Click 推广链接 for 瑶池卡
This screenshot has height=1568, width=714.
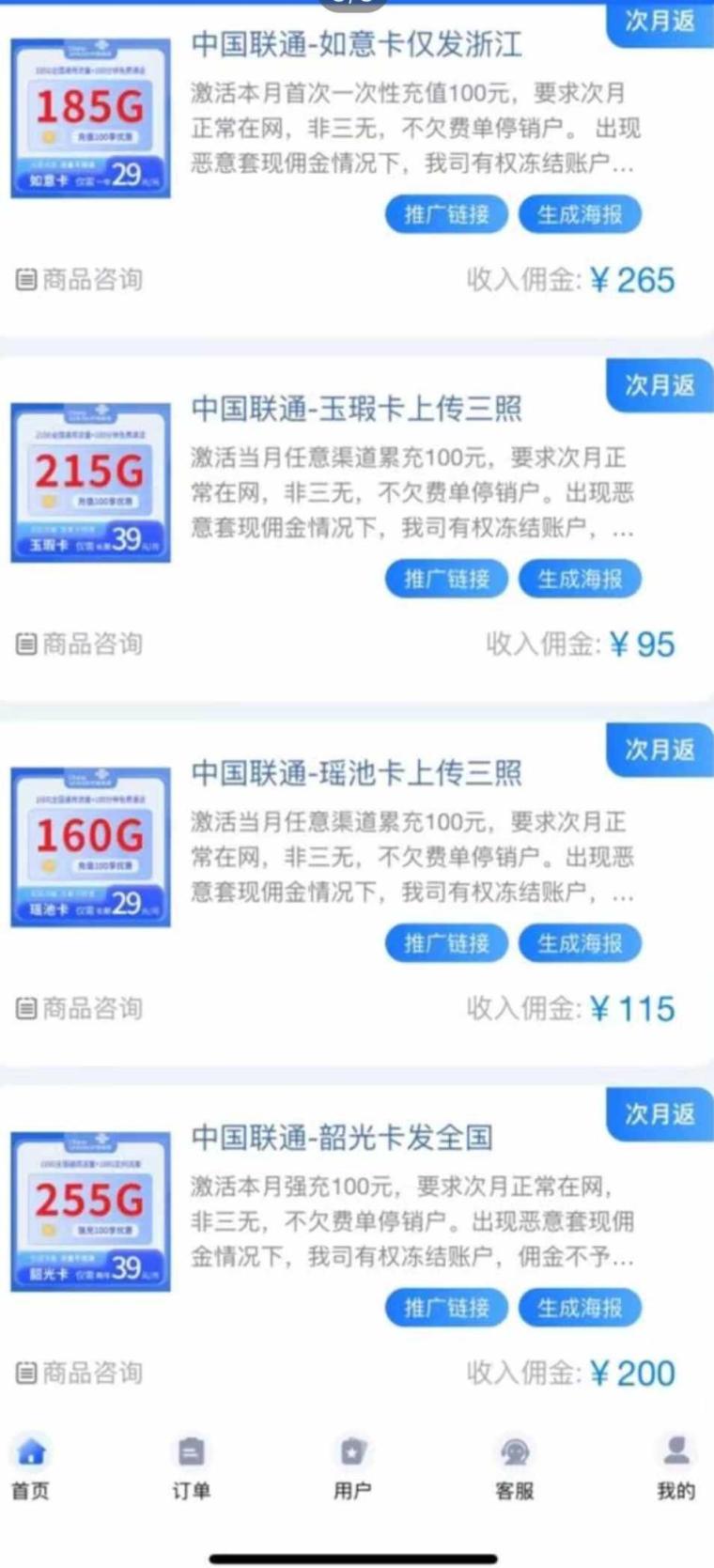coord(446,943)
